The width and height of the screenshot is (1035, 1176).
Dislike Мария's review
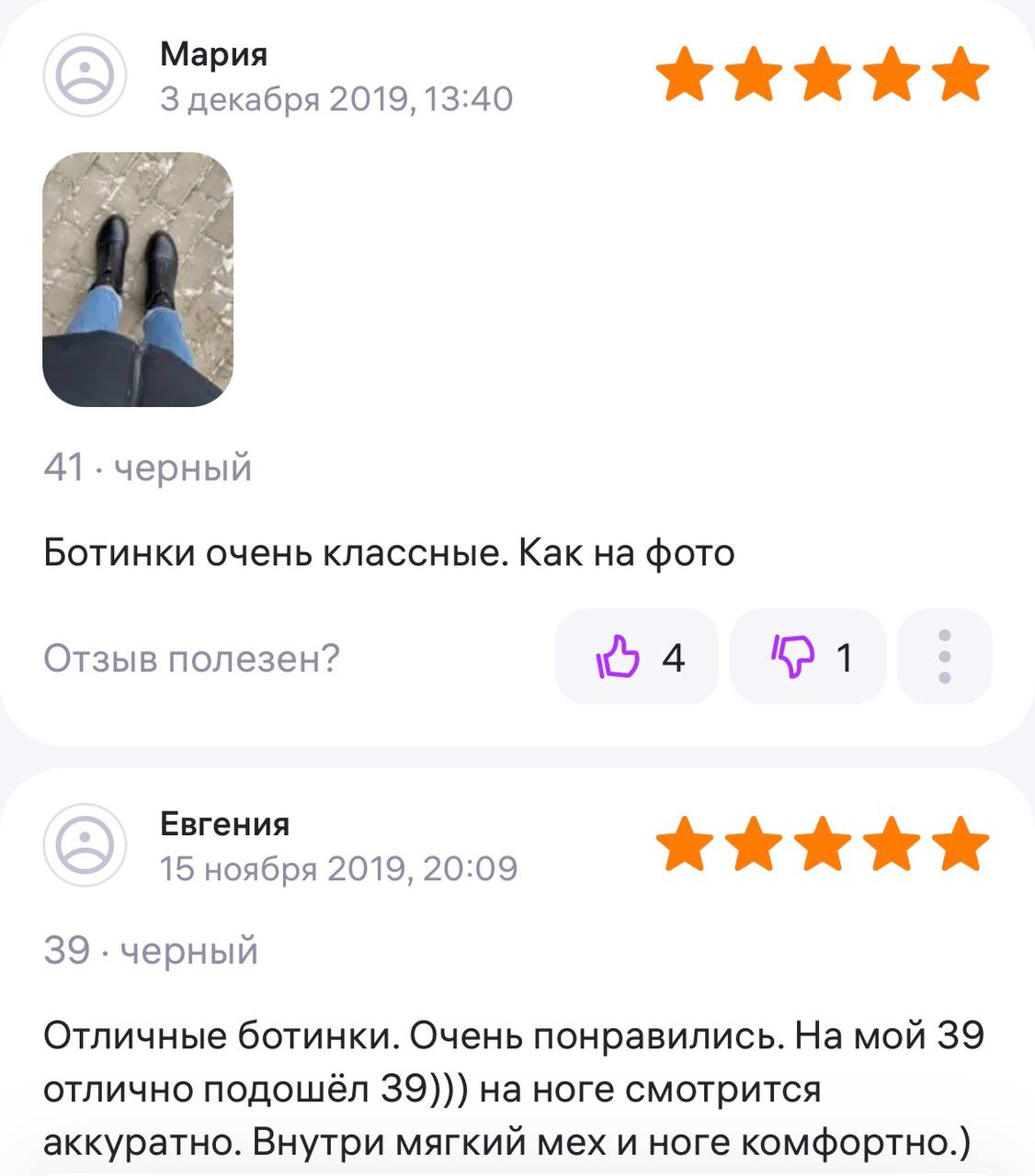(x=809, y=658)
